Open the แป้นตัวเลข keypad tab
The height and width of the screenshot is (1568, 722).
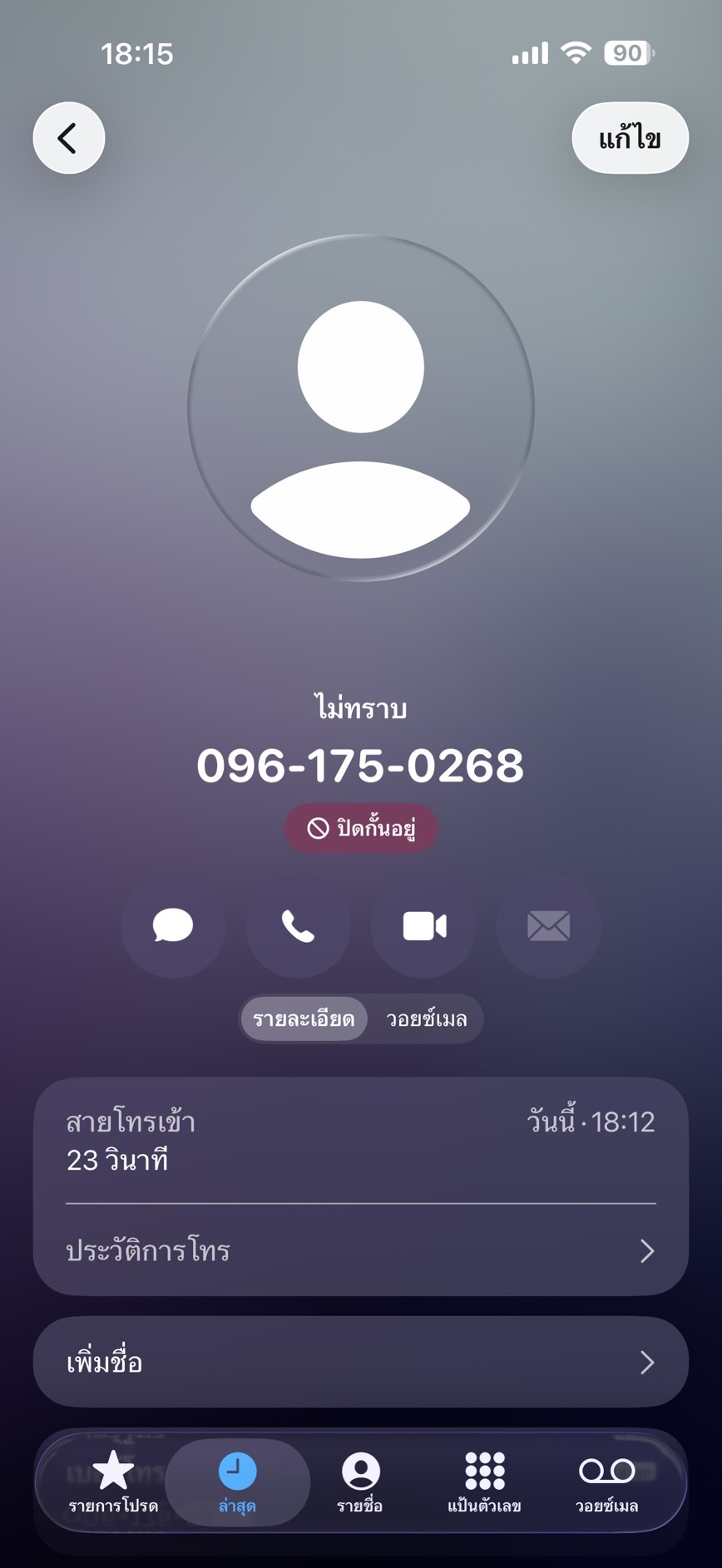[484, 1482]
